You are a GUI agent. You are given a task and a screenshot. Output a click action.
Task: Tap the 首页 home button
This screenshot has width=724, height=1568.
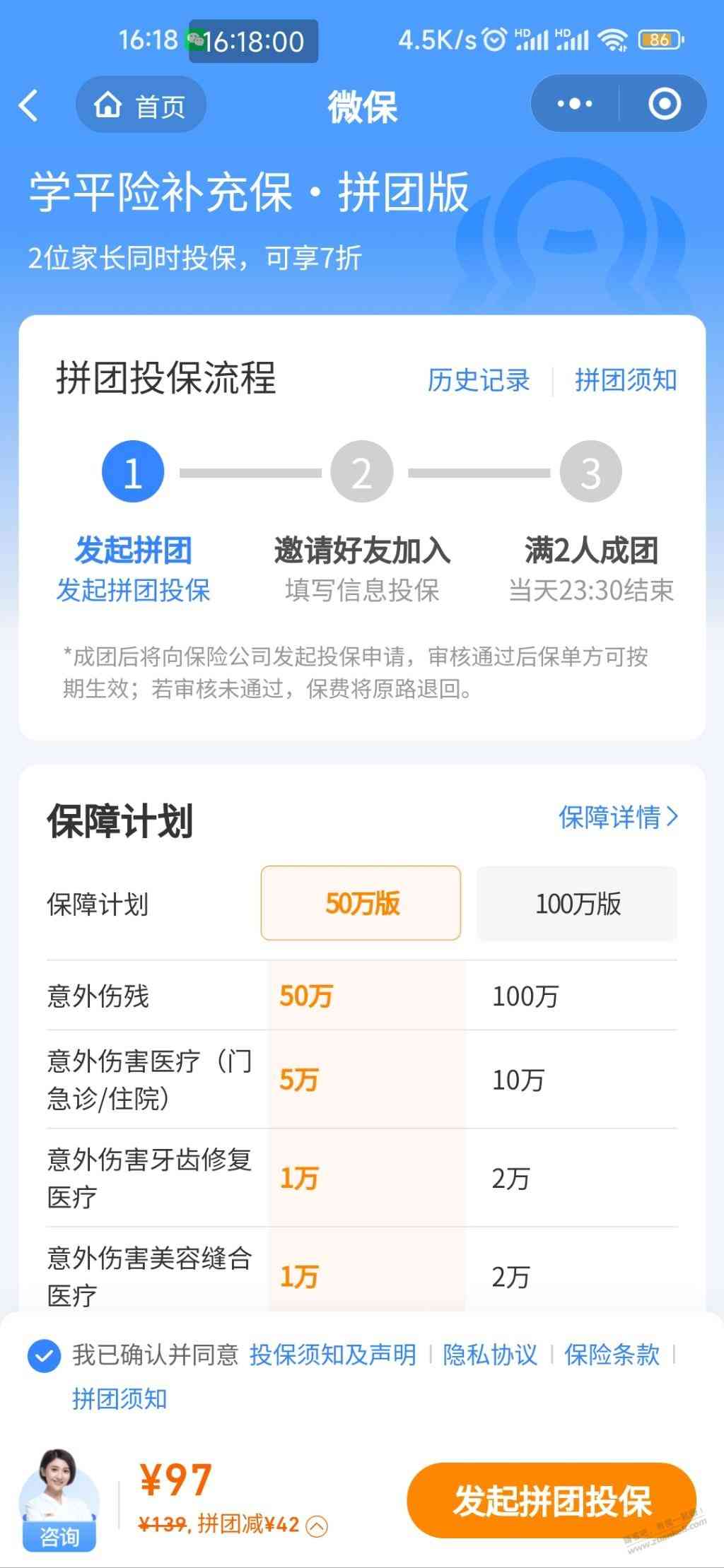141,106
